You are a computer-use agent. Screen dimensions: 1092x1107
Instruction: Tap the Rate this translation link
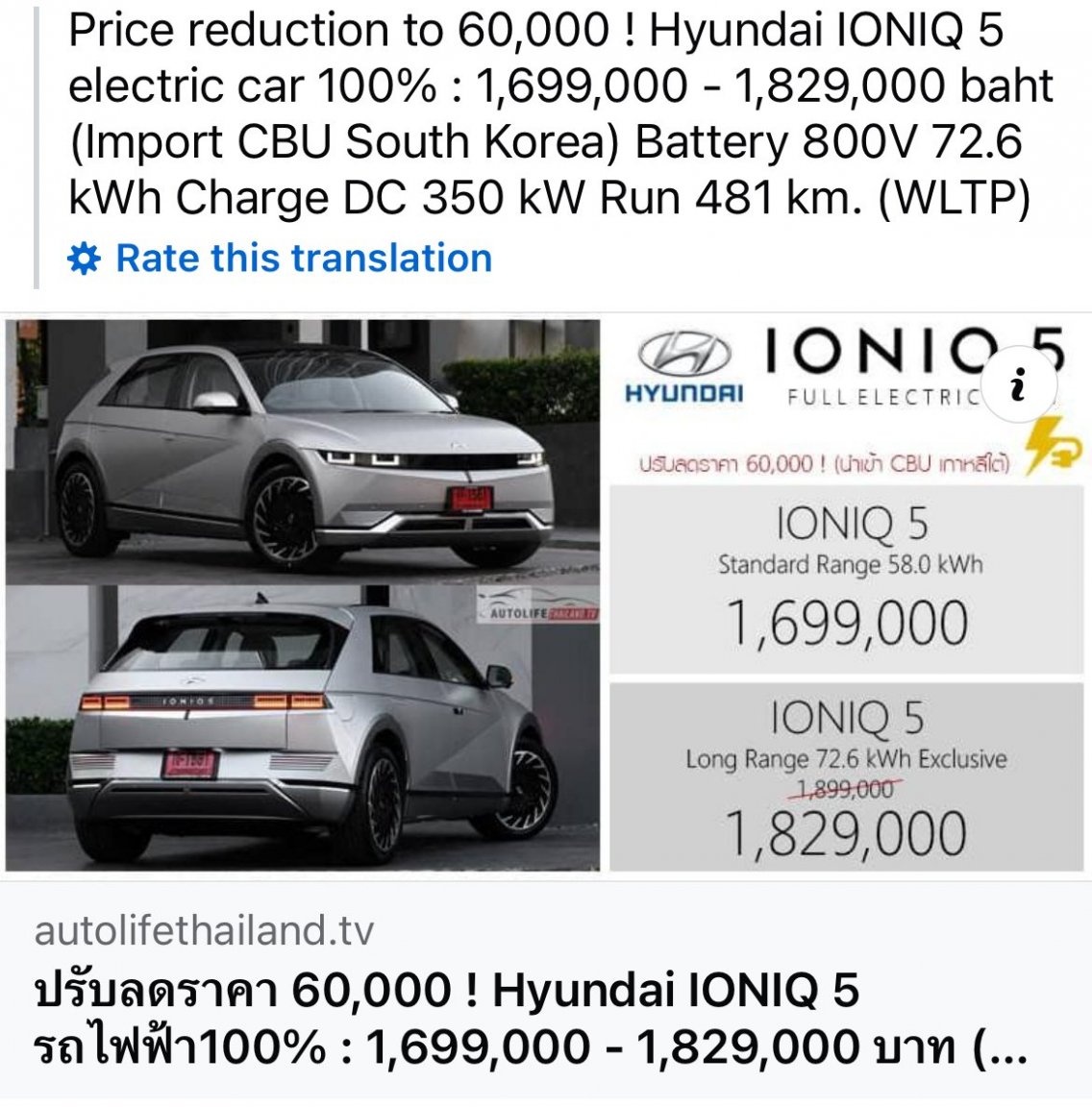pyautogui.click(x=303, y=258)
